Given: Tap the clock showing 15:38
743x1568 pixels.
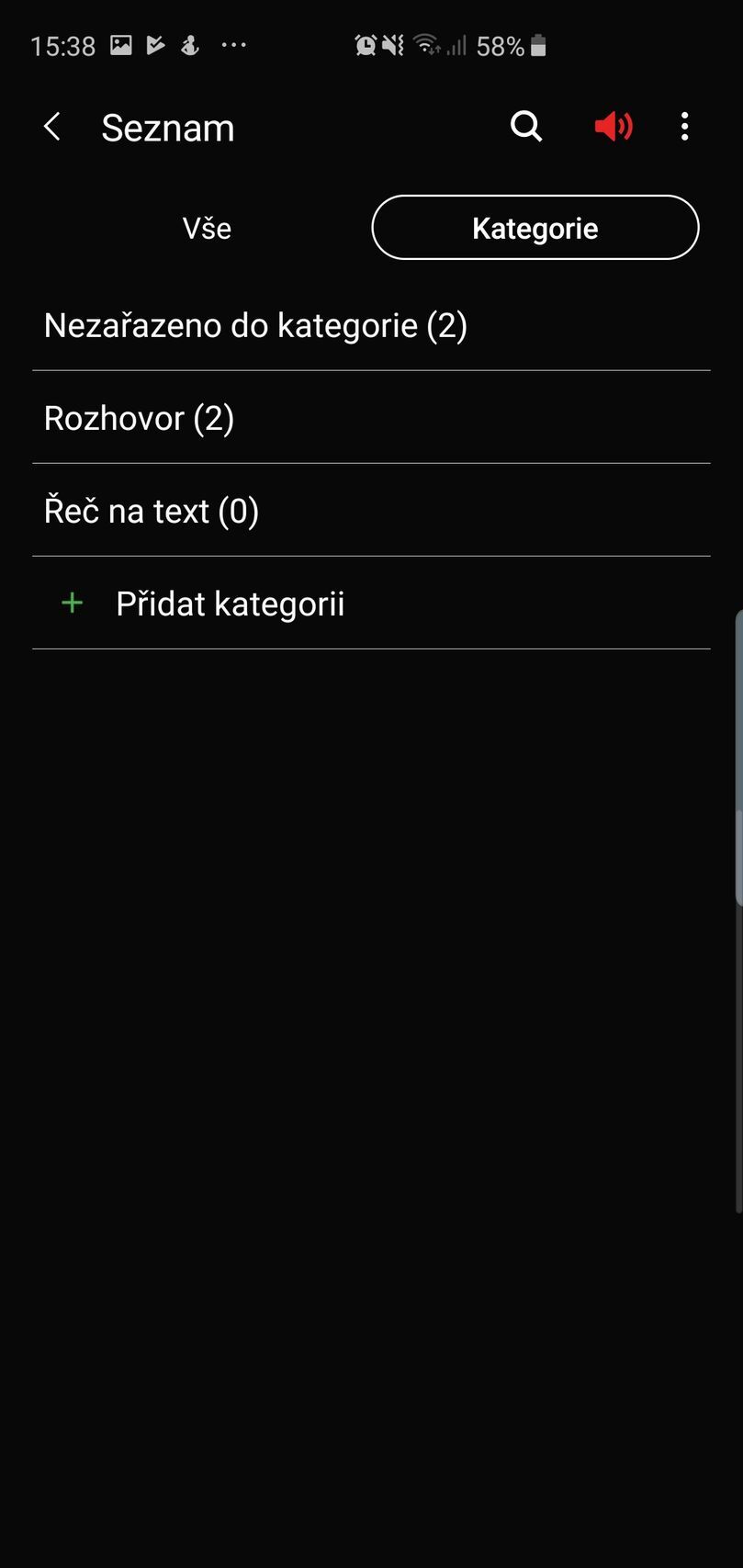Looking at the screenshot, I should point(62,44).
